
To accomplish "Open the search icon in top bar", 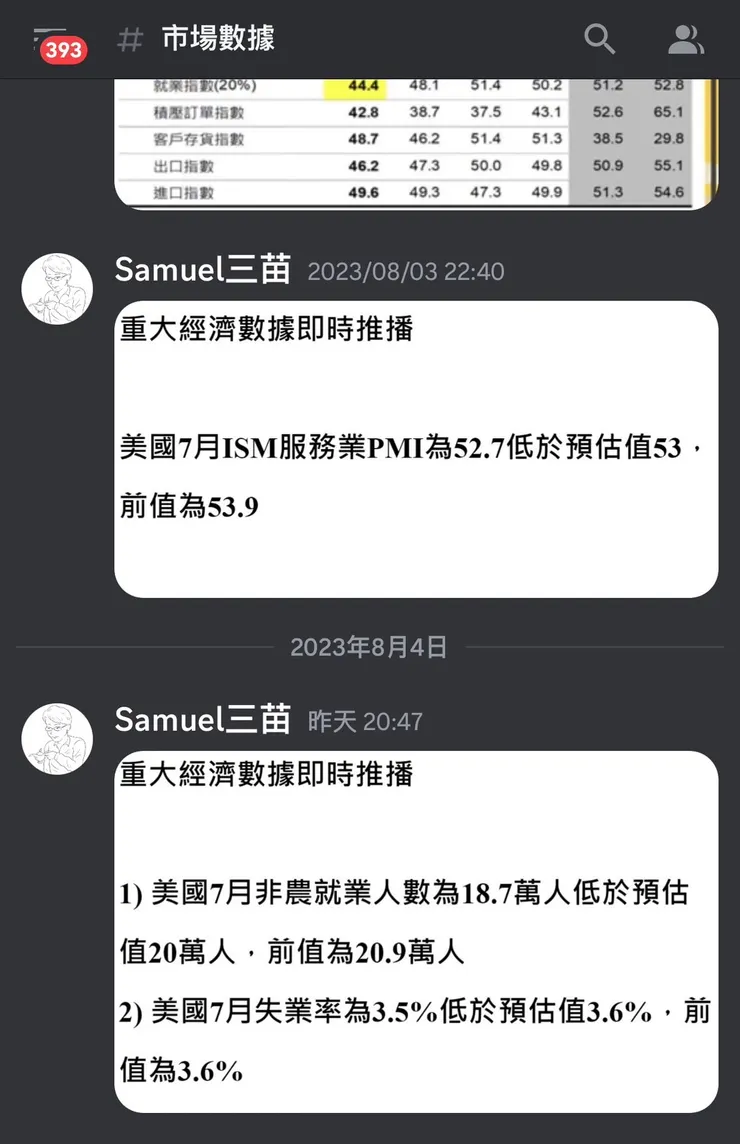I will pos(600,39).
